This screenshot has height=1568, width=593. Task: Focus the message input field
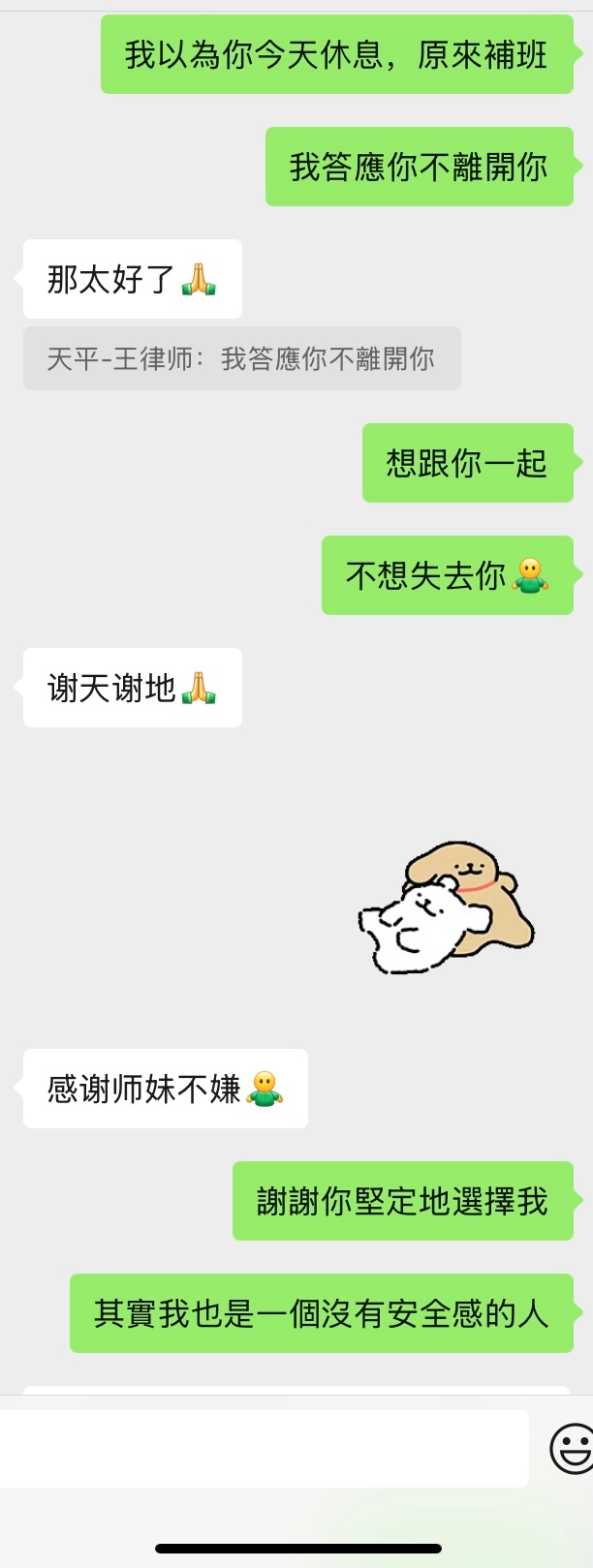[264, 1448]
